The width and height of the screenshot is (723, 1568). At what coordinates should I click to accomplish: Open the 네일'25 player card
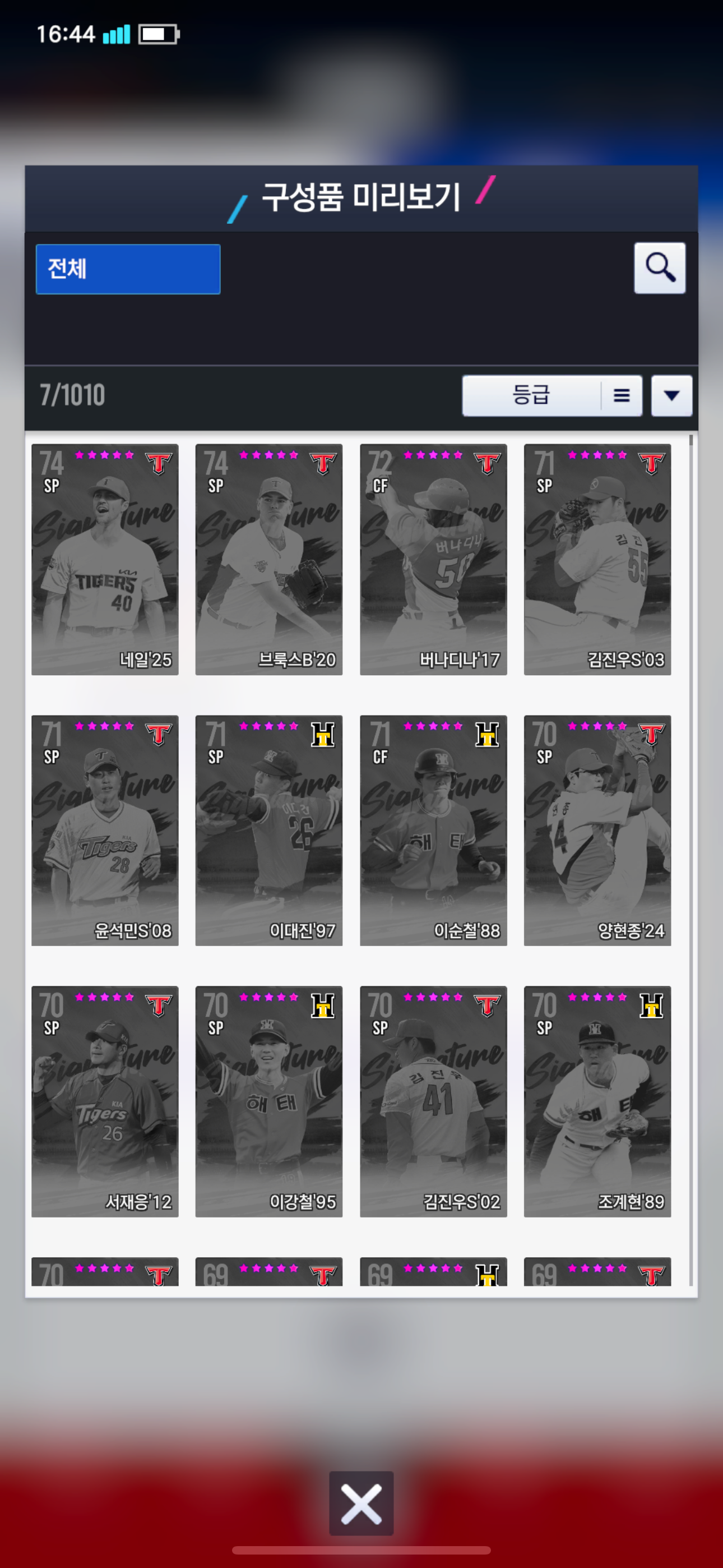pos(105,559)
